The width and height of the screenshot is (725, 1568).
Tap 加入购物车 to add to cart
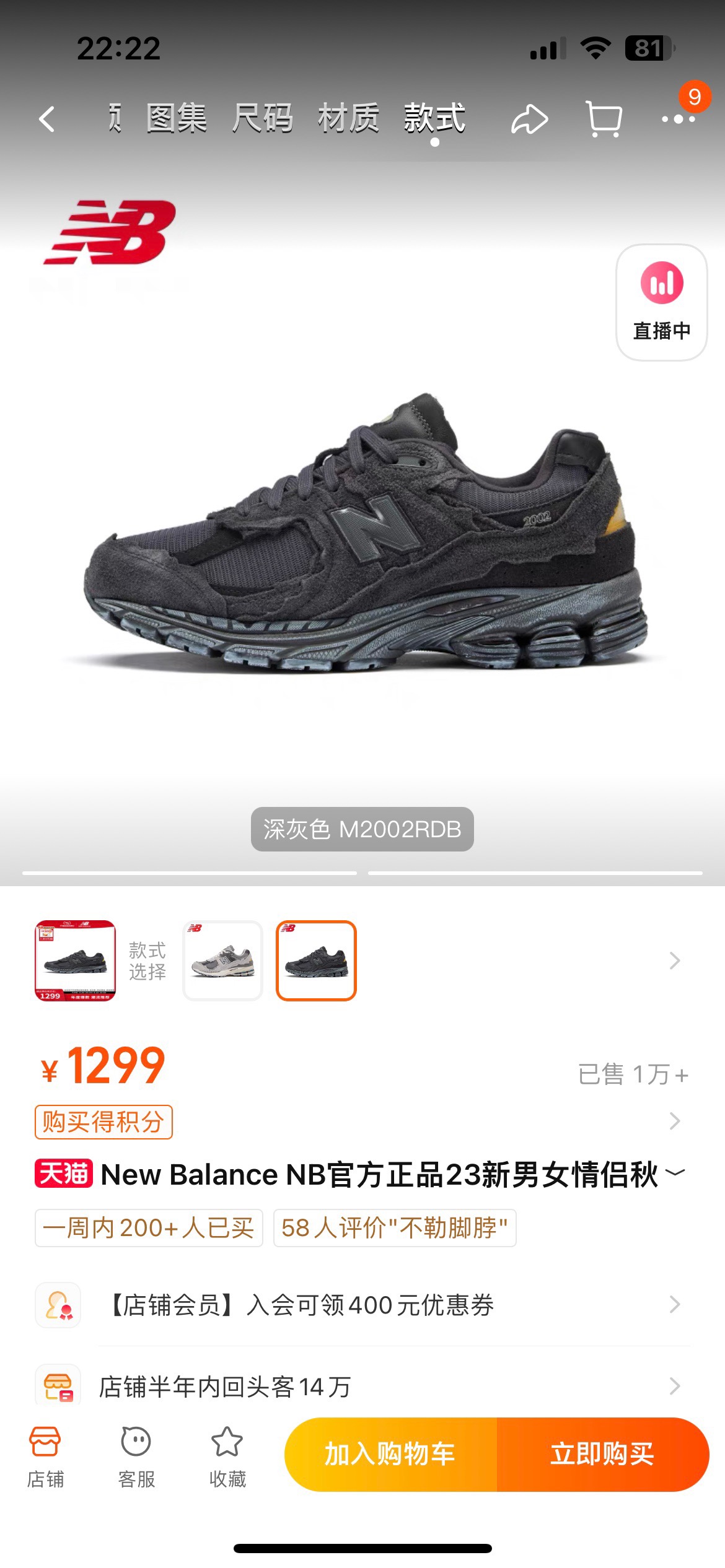coord(390,1454)
